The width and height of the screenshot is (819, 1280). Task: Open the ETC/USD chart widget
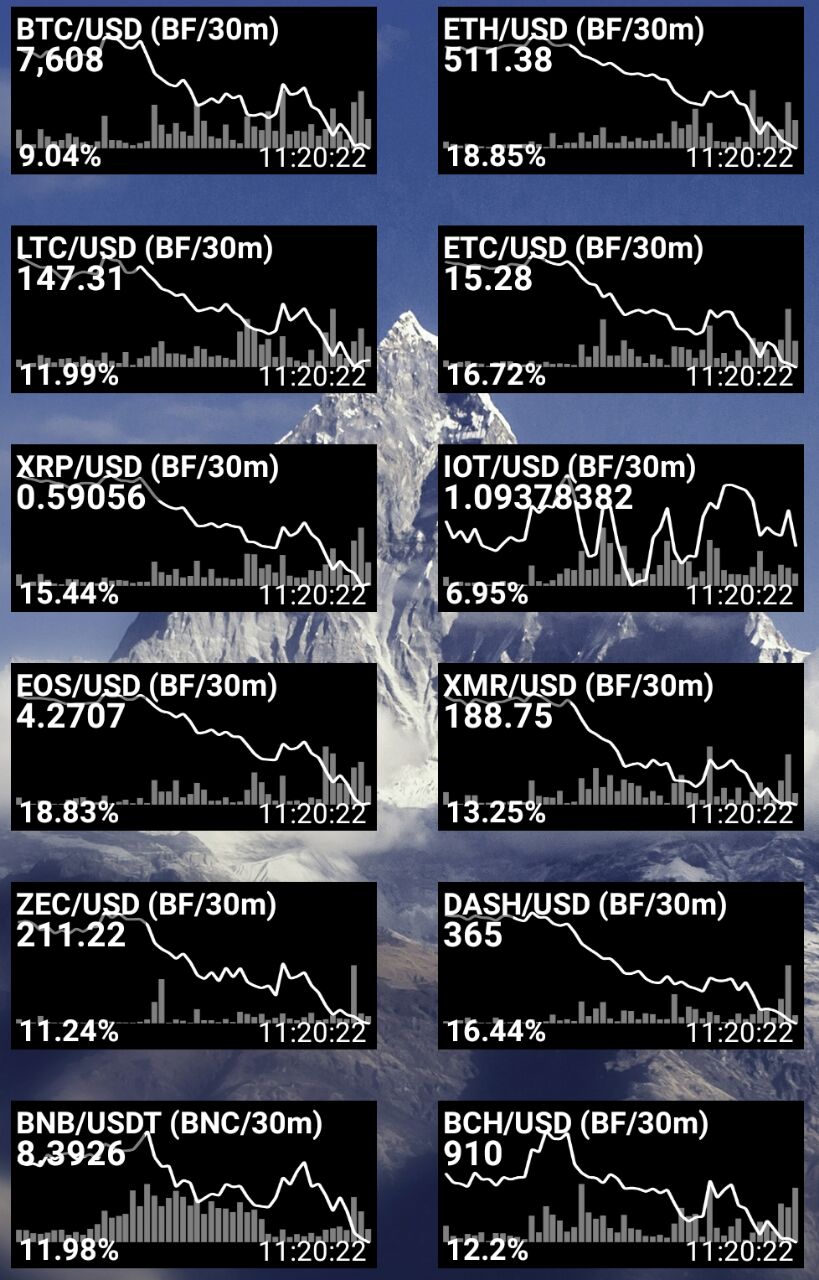[x=620, y=309]
